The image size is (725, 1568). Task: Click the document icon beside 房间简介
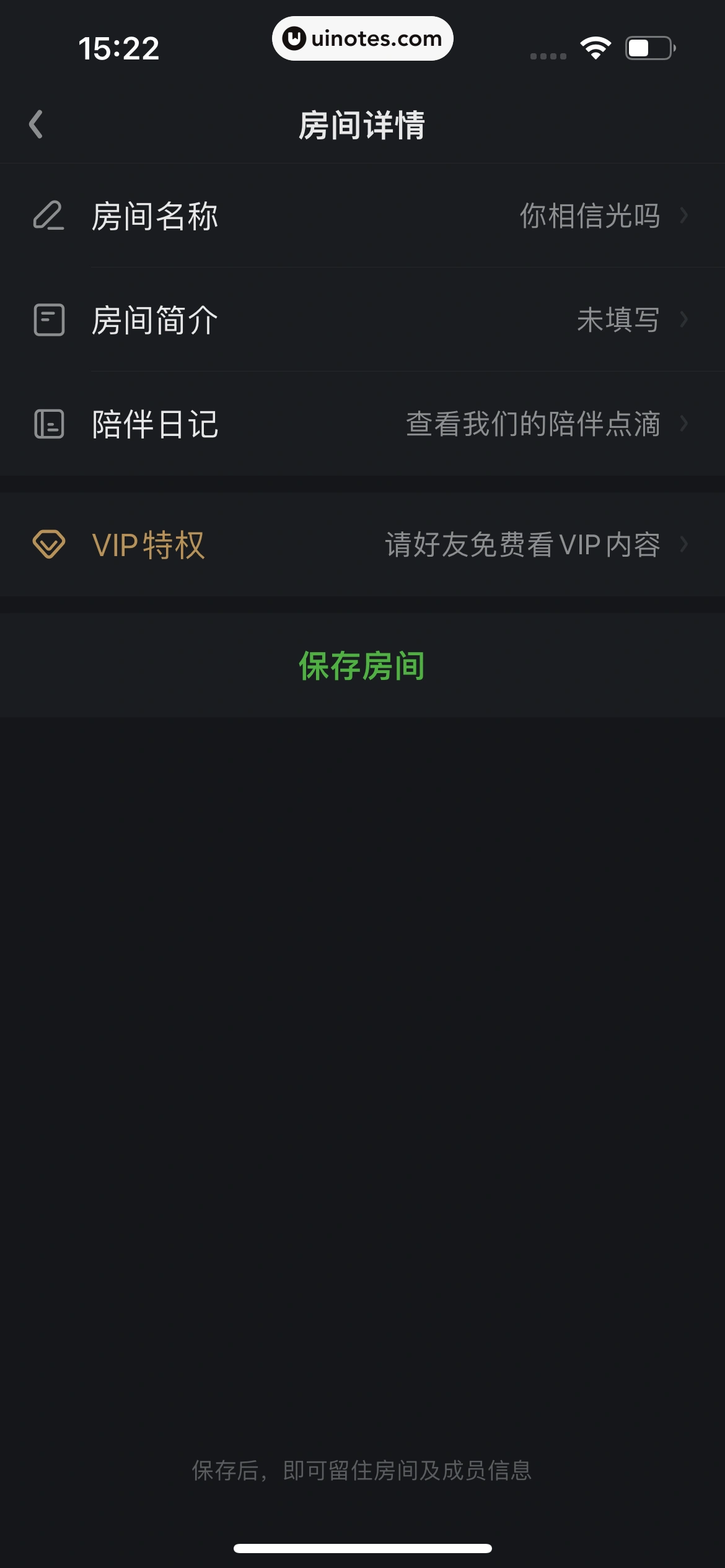click(x=49, y=320)
